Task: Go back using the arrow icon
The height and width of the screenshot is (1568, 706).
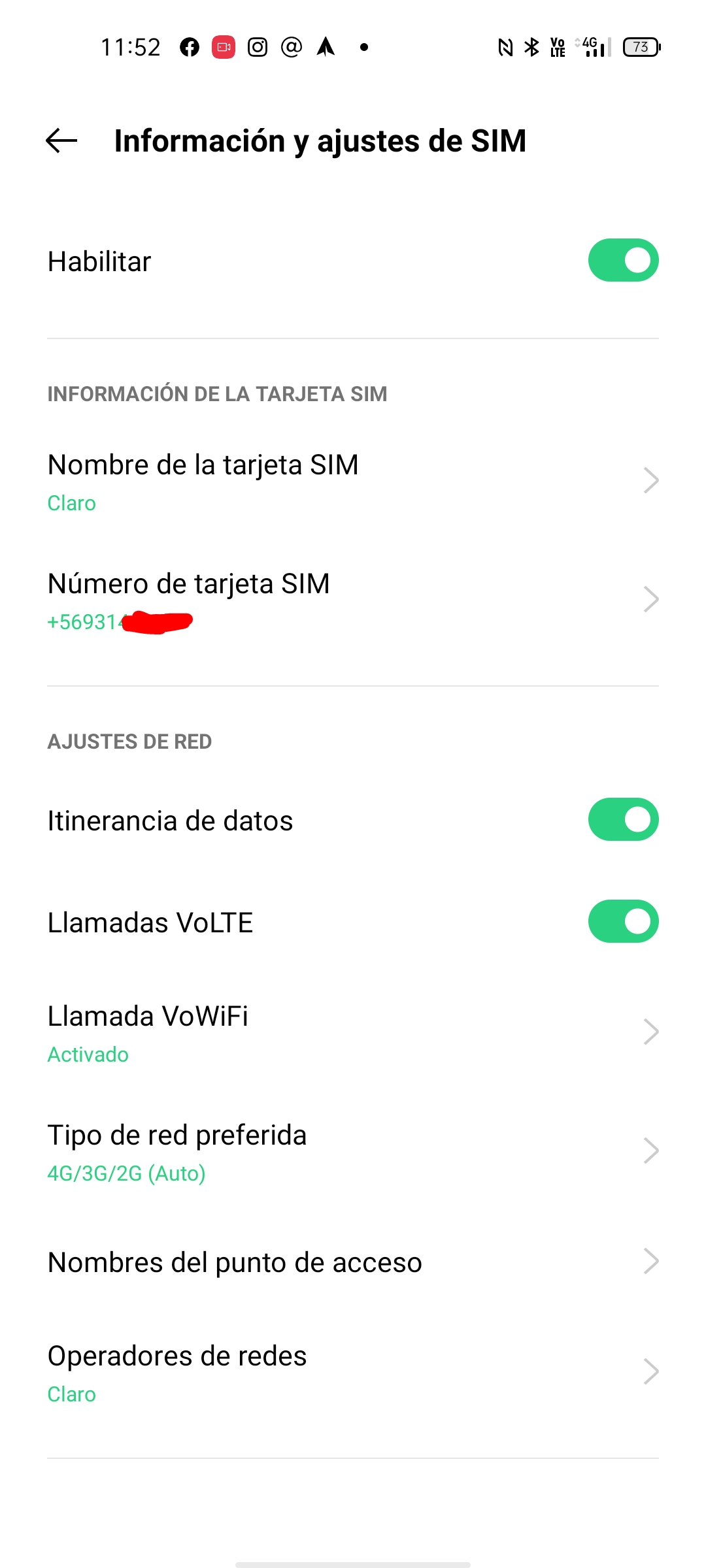Action: tap(62, 140)
